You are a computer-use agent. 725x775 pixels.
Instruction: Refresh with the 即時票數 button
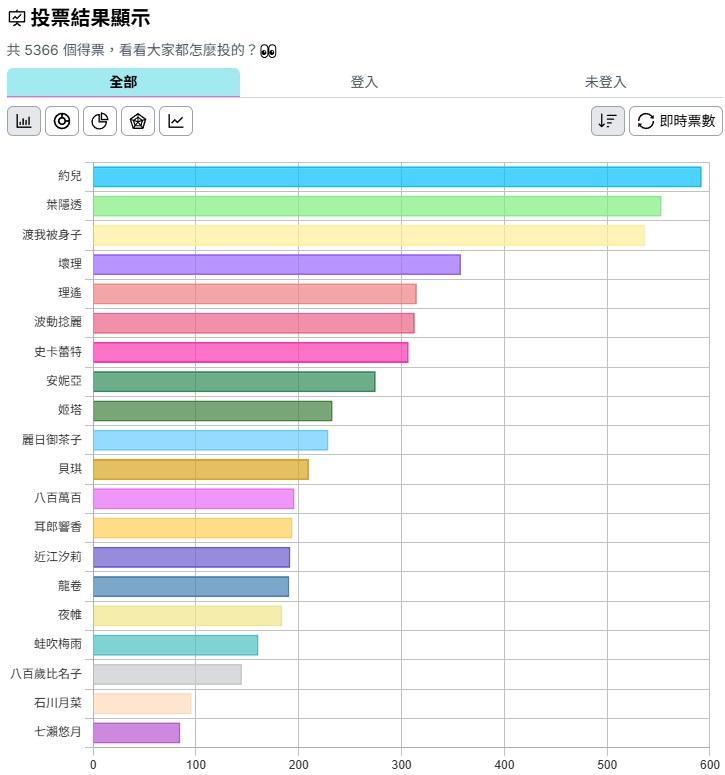[x=676, y=121]
